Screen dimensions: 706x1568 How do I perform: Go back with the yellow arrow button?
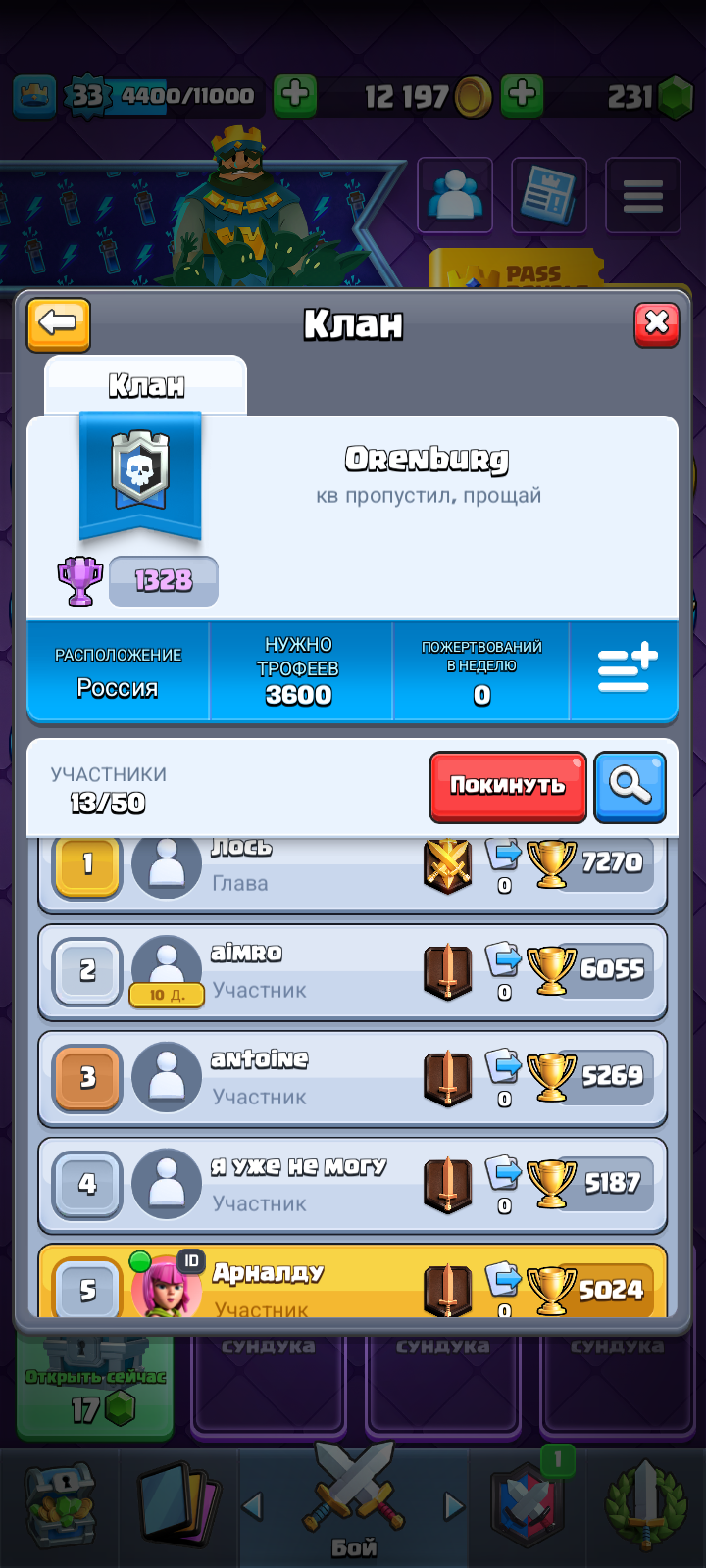click(59, 324)
